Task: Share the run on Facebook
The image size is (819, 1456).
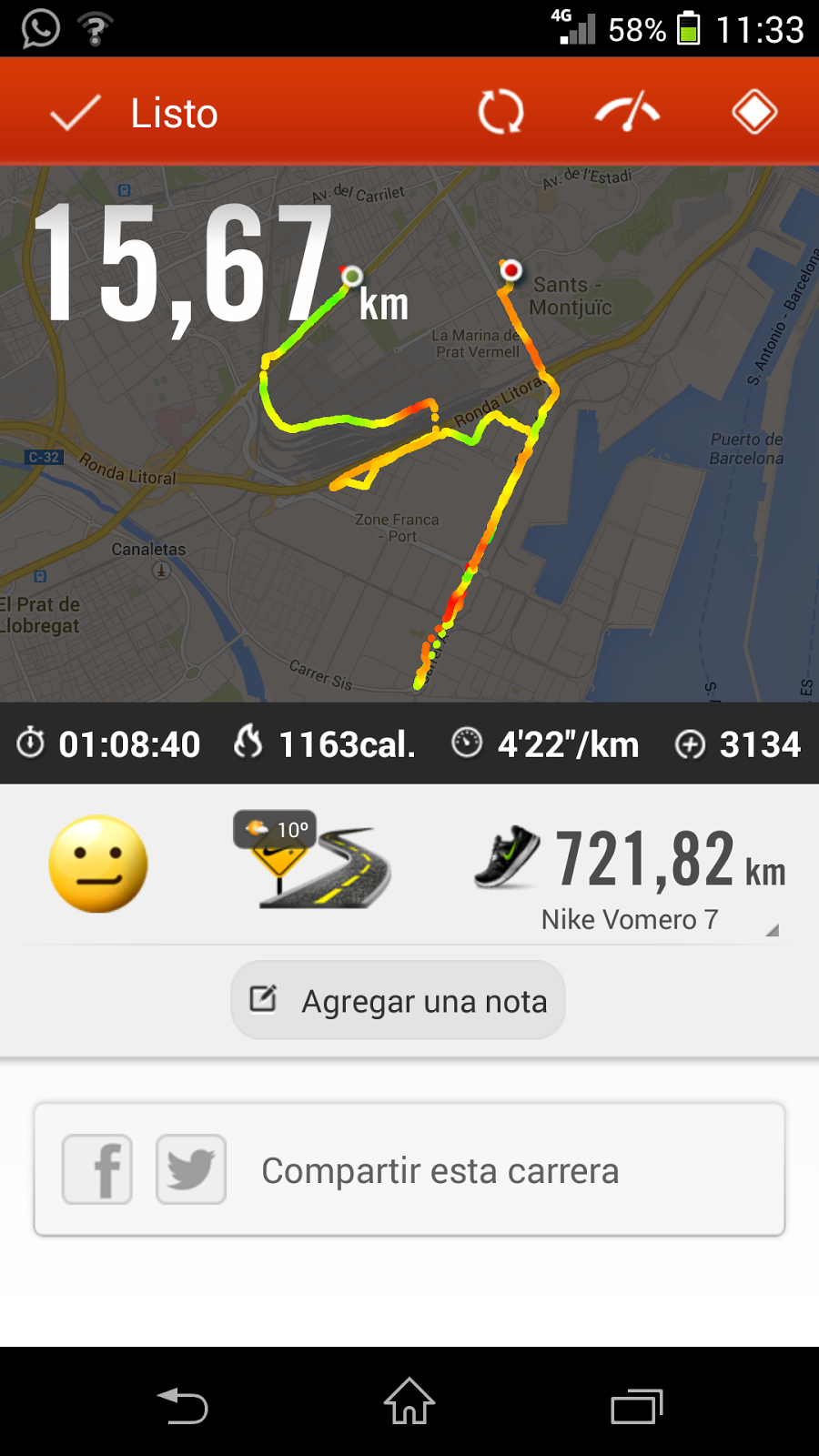Action: point(97,1169)
